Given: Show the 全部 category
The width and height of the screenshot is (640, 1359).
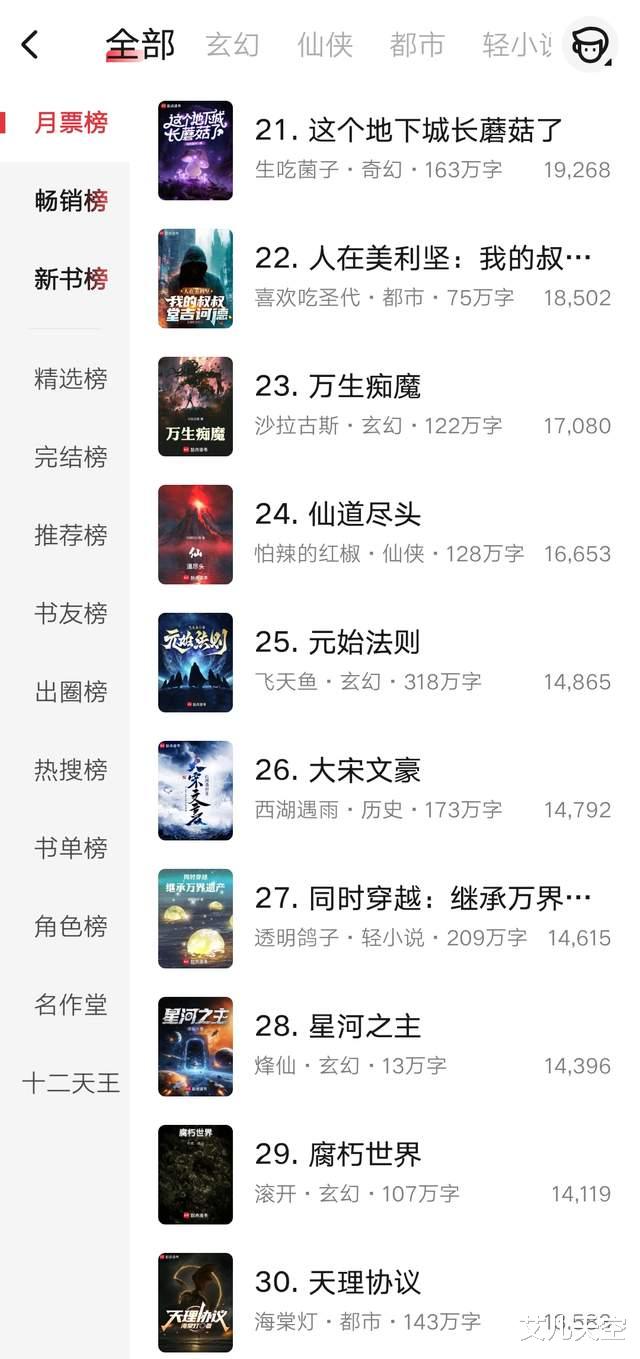Looking at the screenshot, I should [x=140, y=44].
